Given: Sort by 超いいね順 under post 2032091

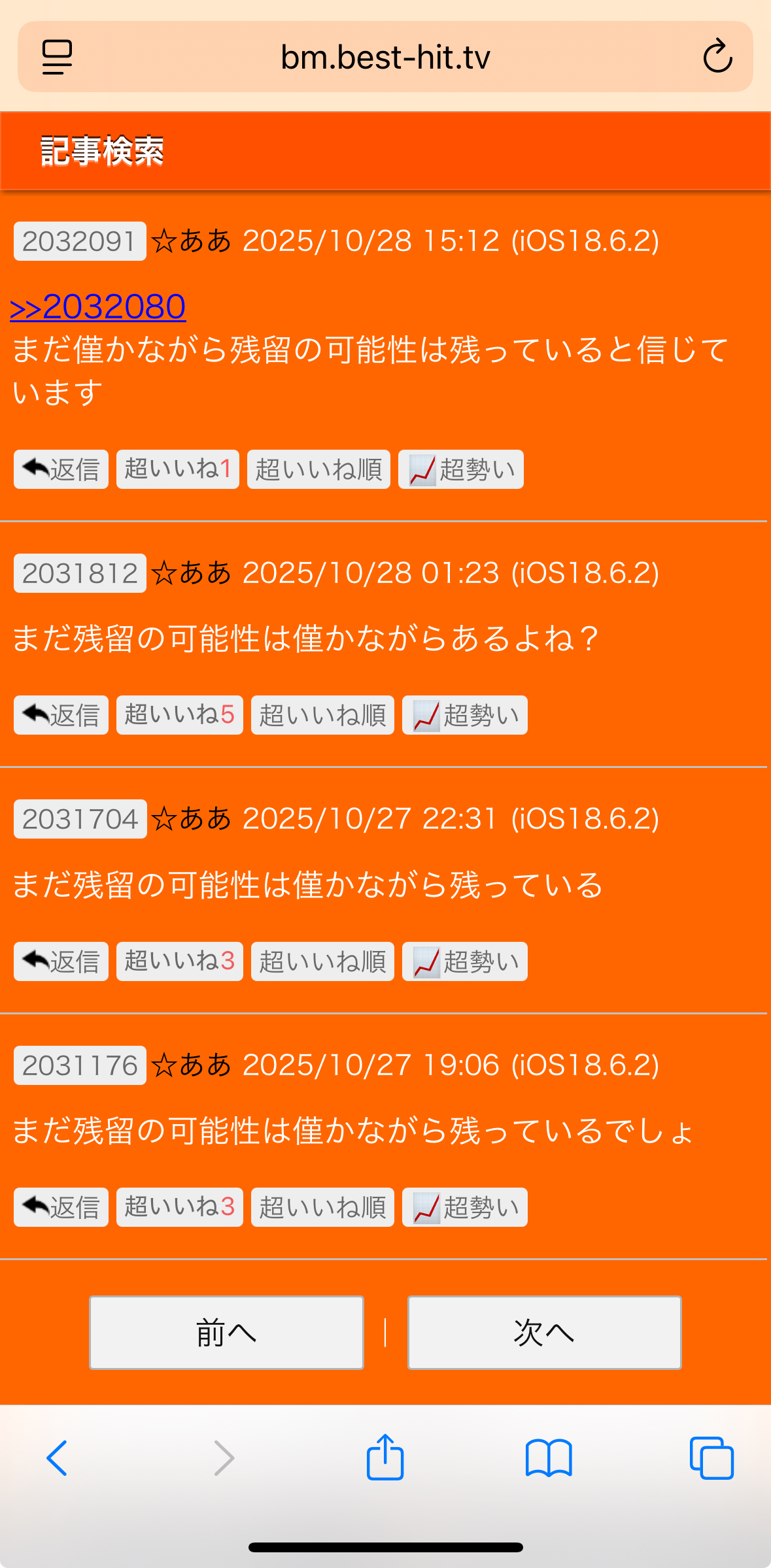Looking at the screenshot, I should tap(318, 469).
